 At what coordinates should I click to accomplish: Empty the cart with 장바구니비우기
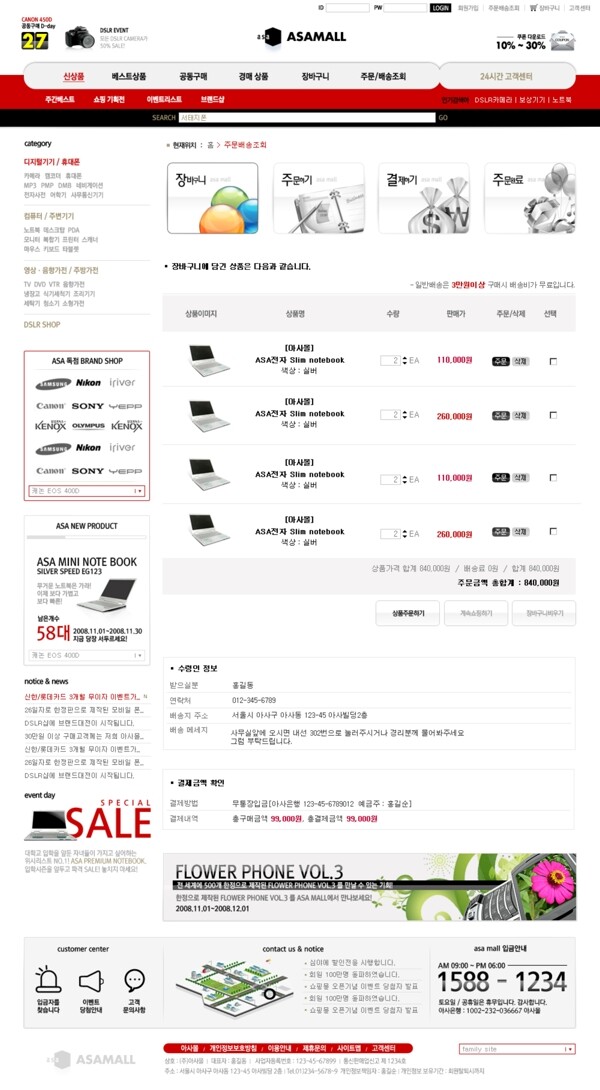544,613
